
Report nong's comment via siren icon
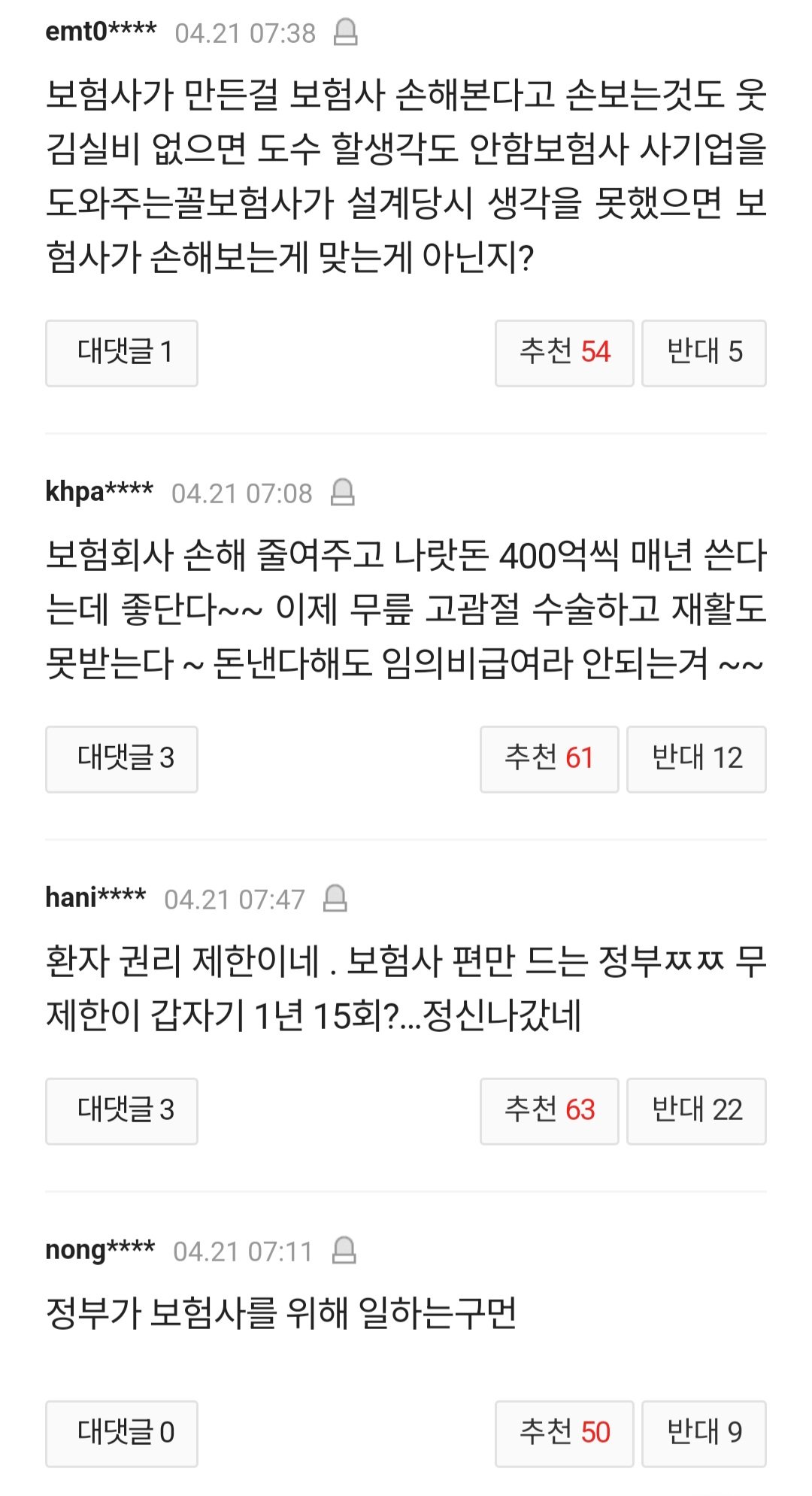[344, 1251]
